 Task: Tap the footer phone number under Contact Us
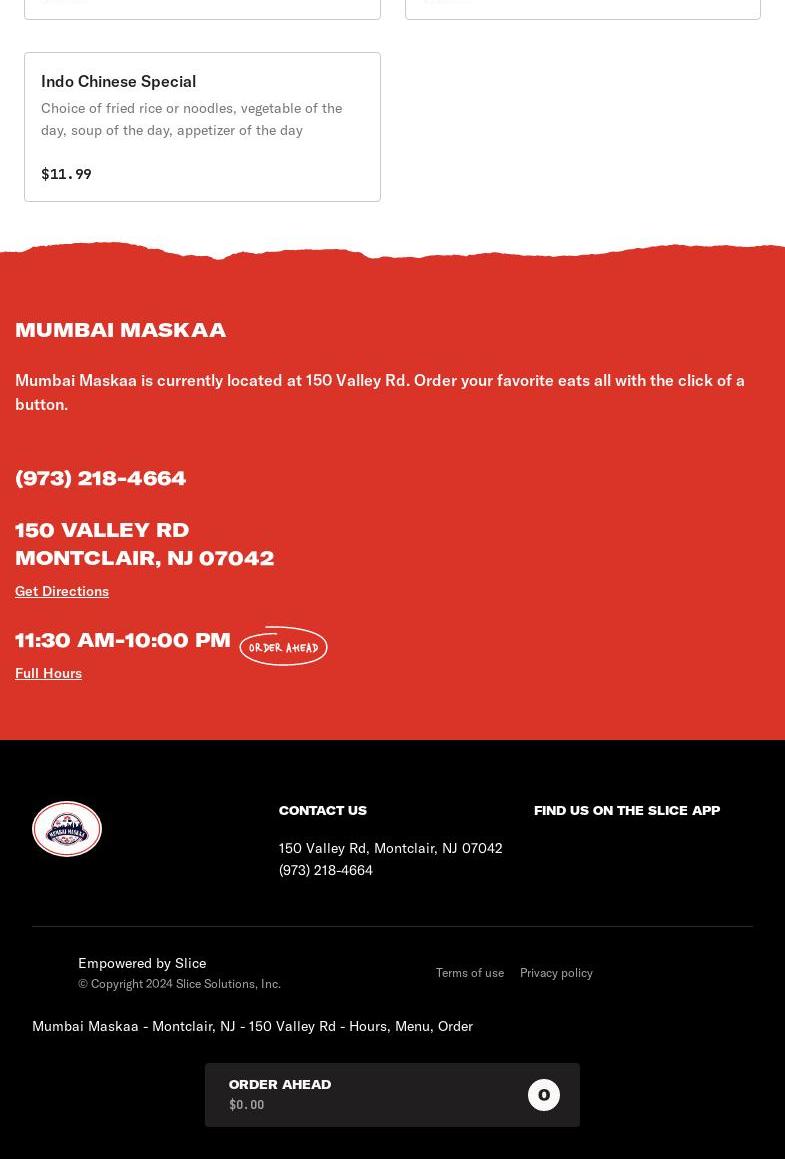click(x=326, y=870)
